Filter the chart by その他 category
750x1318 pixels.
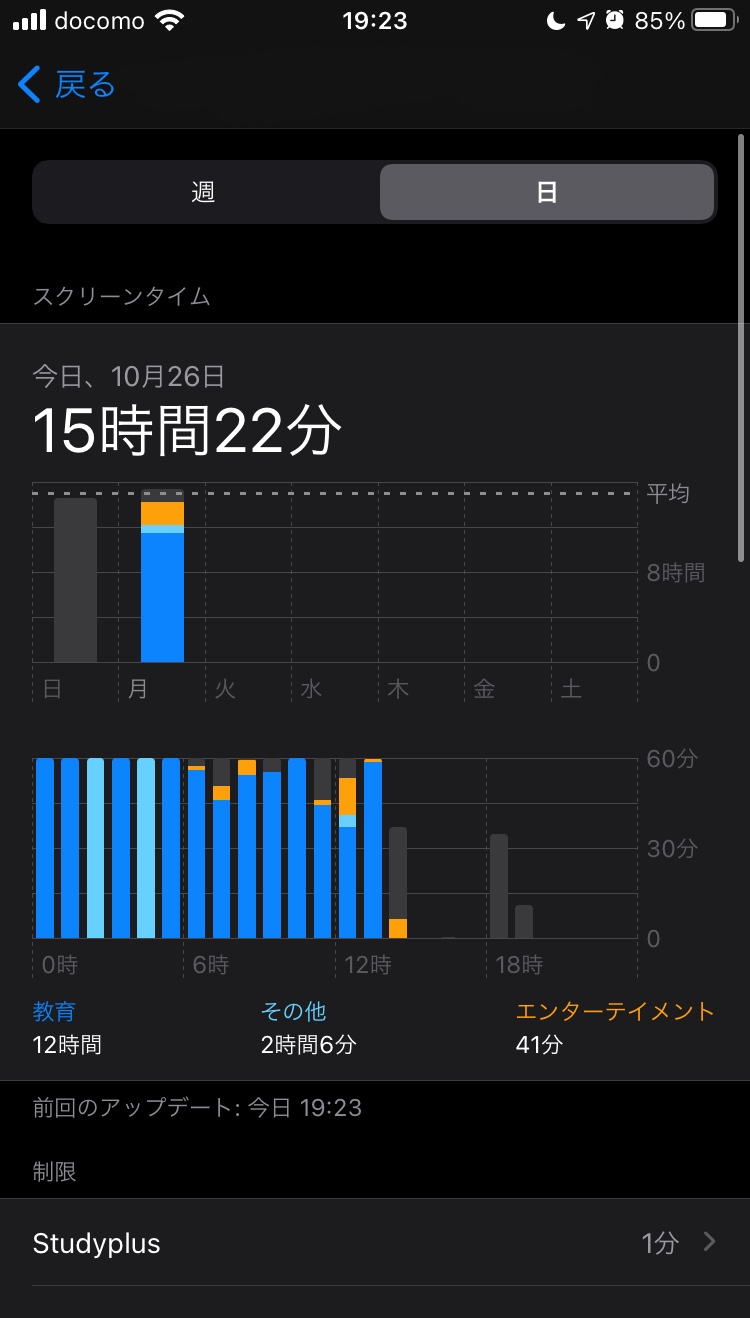tap(308, 1028)
